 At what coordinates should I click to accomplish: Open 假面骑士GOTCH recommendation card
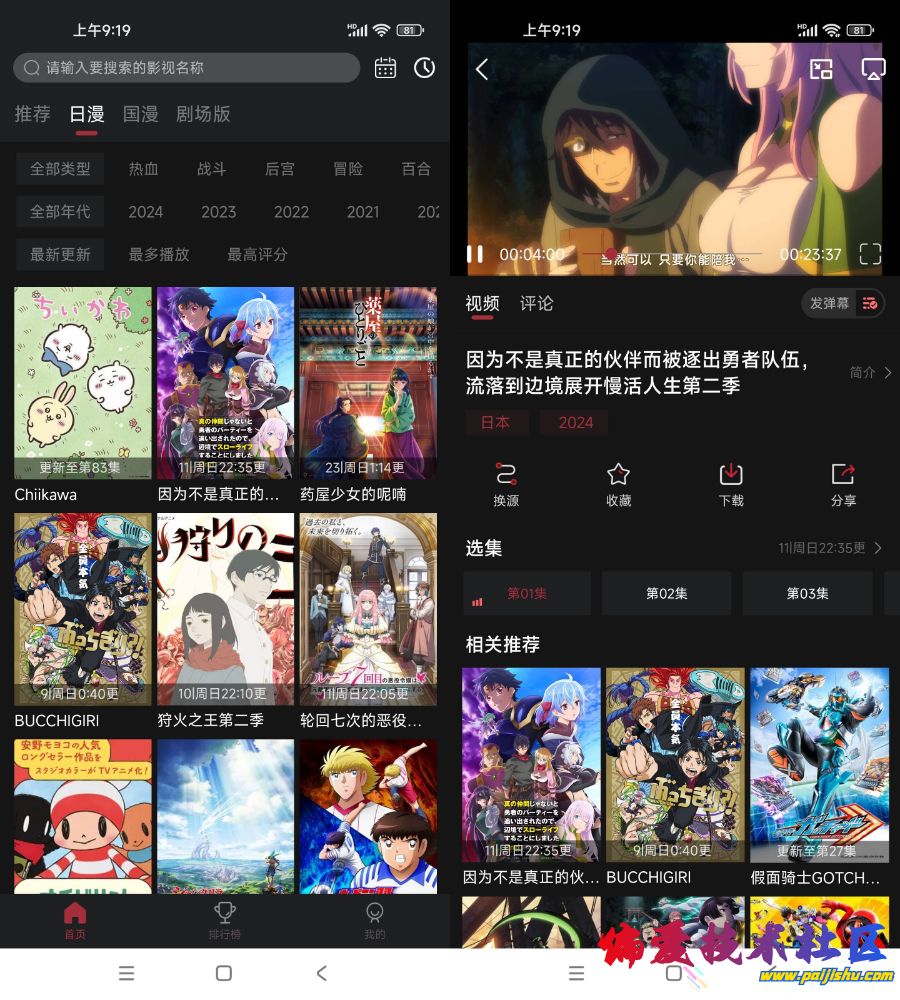819,765
